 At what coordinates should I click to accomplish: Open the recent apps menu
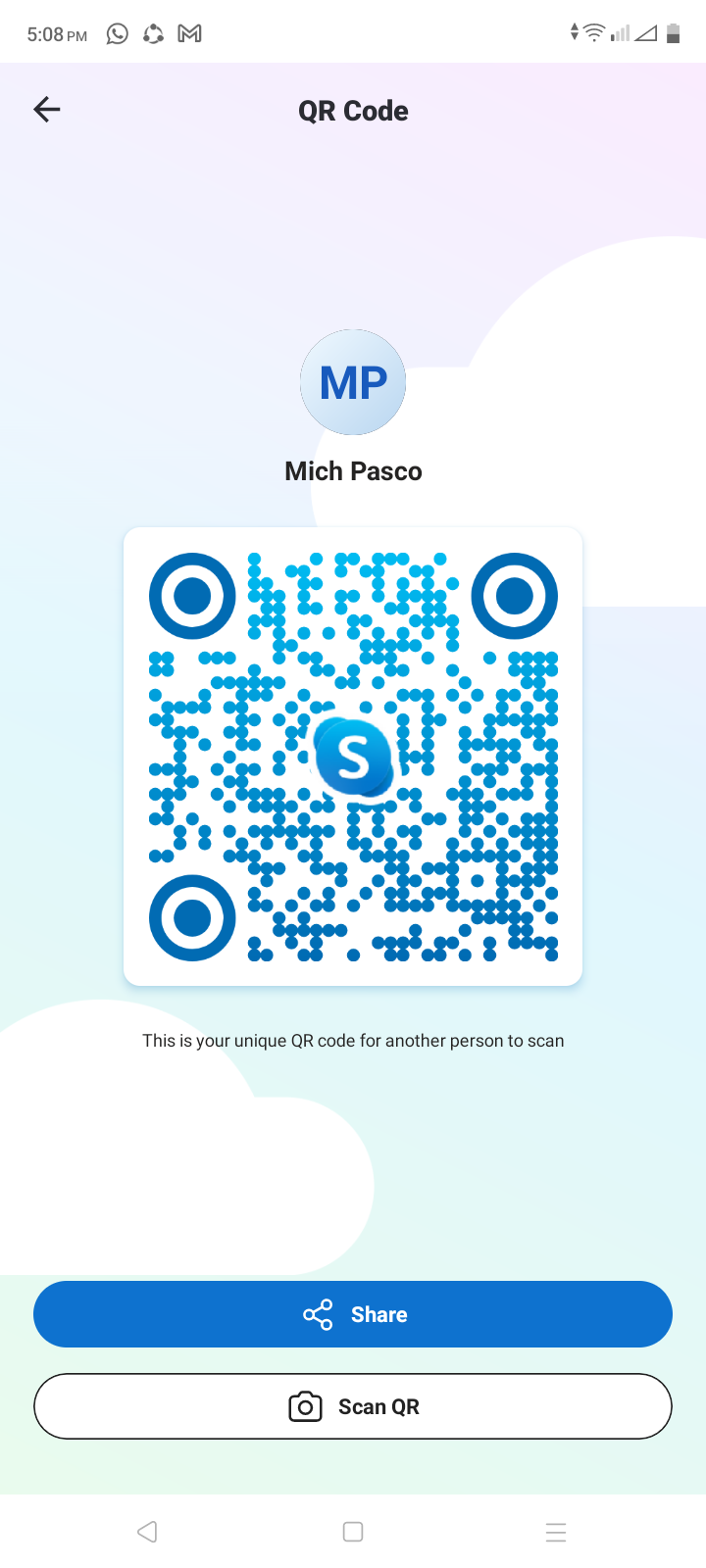click(556, 1532)
